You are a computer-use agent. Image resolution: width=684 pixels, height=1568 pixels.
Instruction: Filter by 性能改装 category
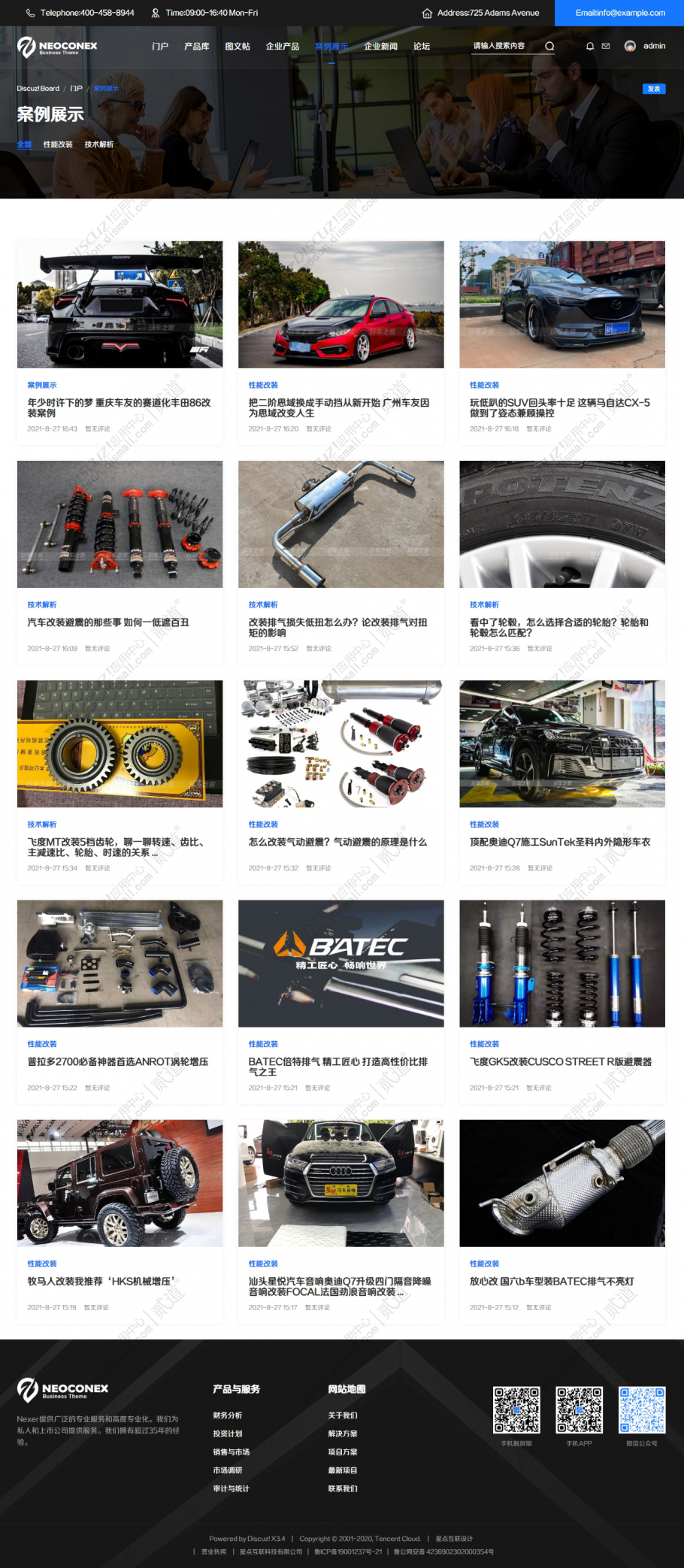coord(58,144)
